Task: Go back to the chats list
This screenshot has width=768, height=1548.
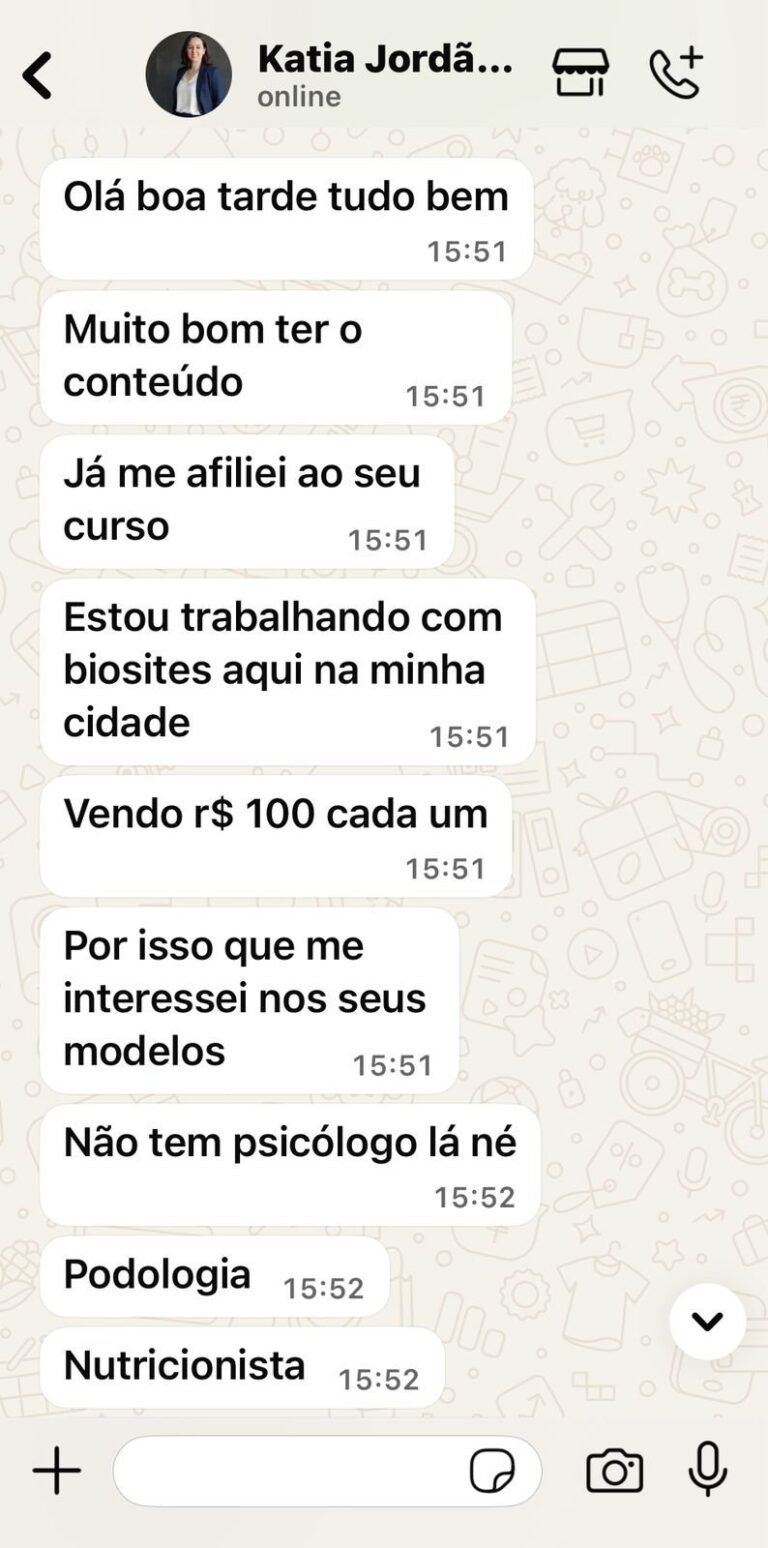Action: point(38,76)
